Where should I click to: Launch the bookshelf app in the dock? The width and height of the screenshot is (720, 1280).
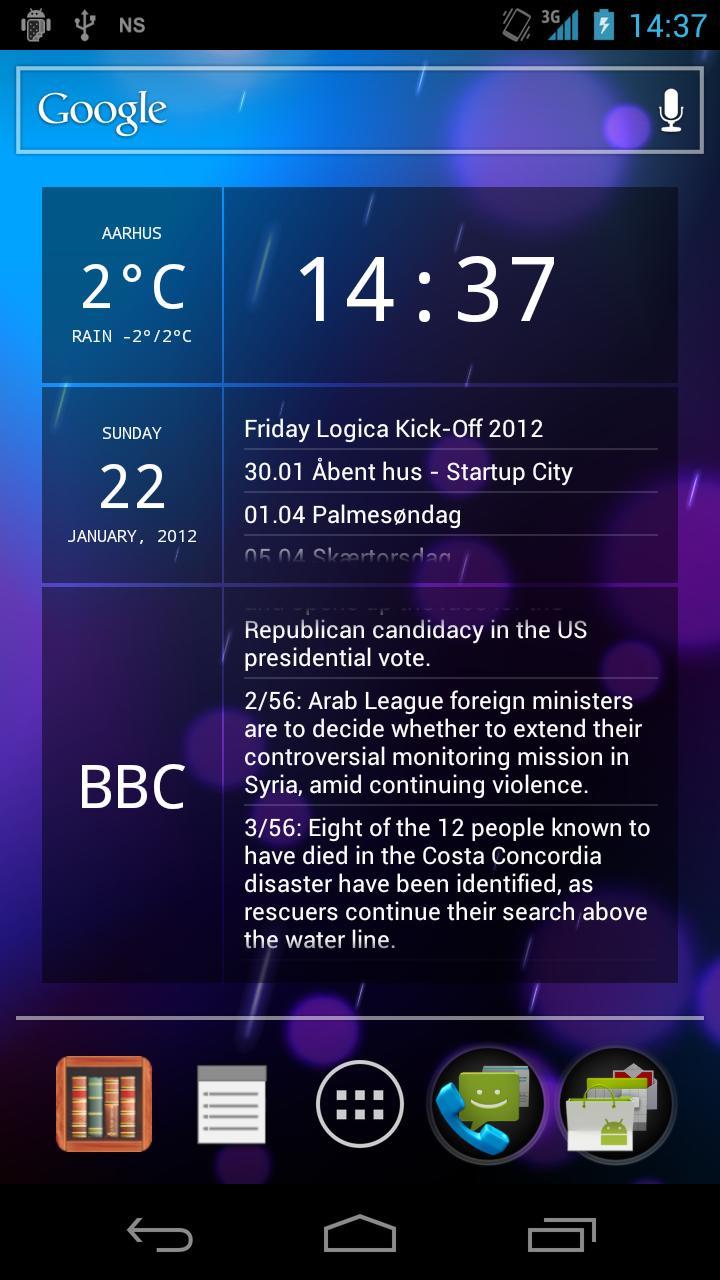pos(104,1104)
